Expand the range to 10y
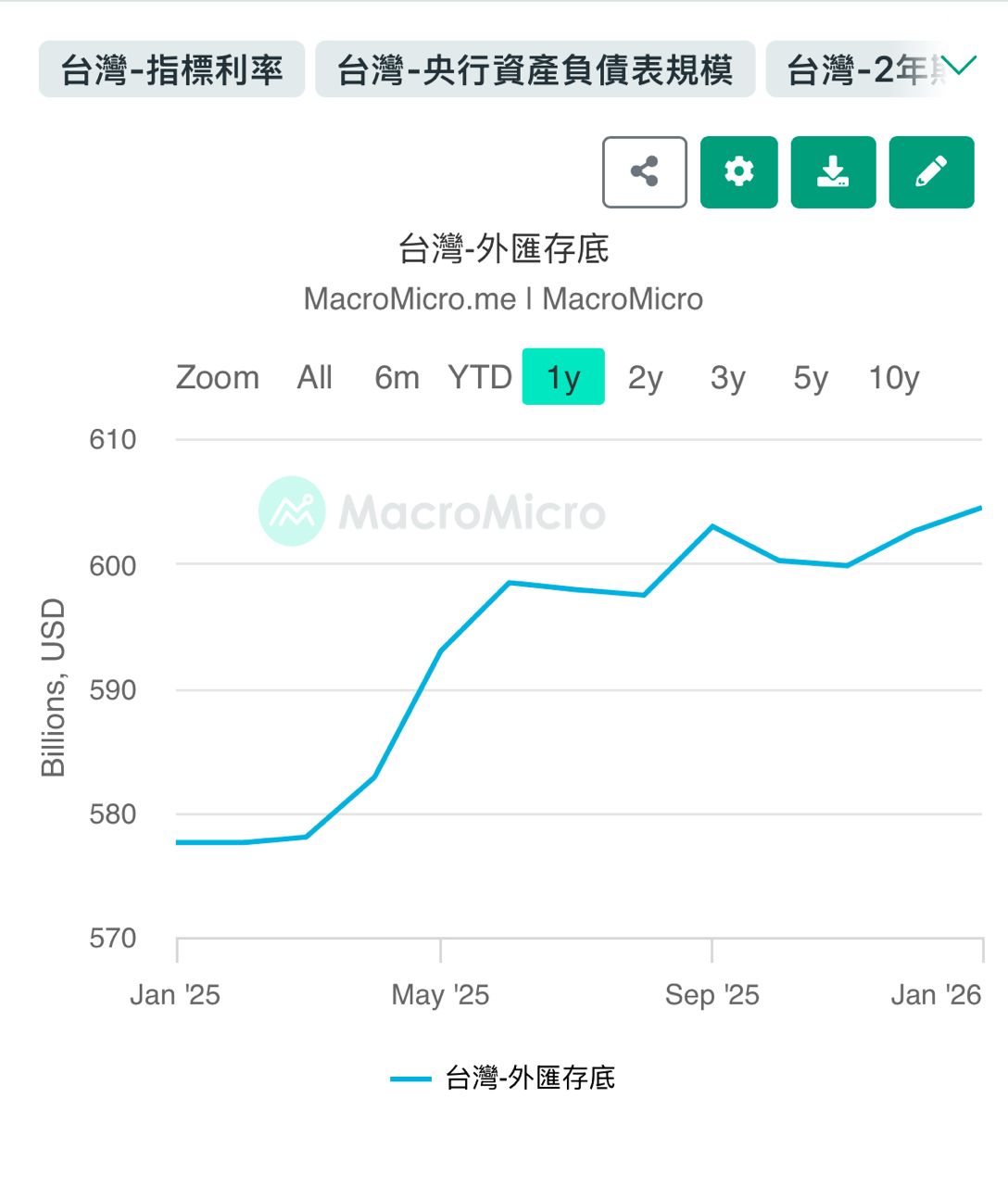This screenshot has width=1008, height=1186. (894, 377)
